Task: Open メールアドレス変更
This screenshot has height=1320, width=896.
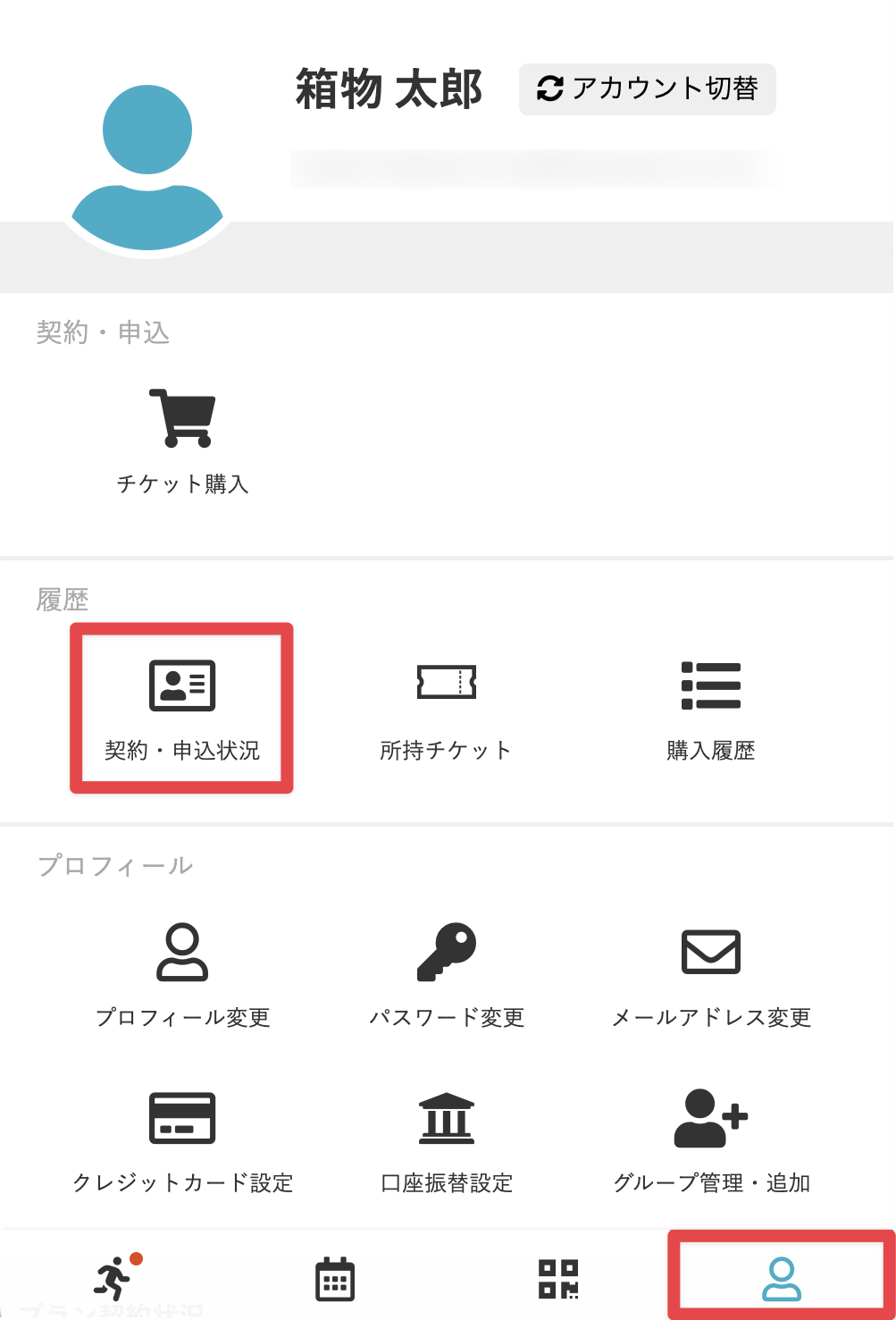Action: click(x=711, y=974)
